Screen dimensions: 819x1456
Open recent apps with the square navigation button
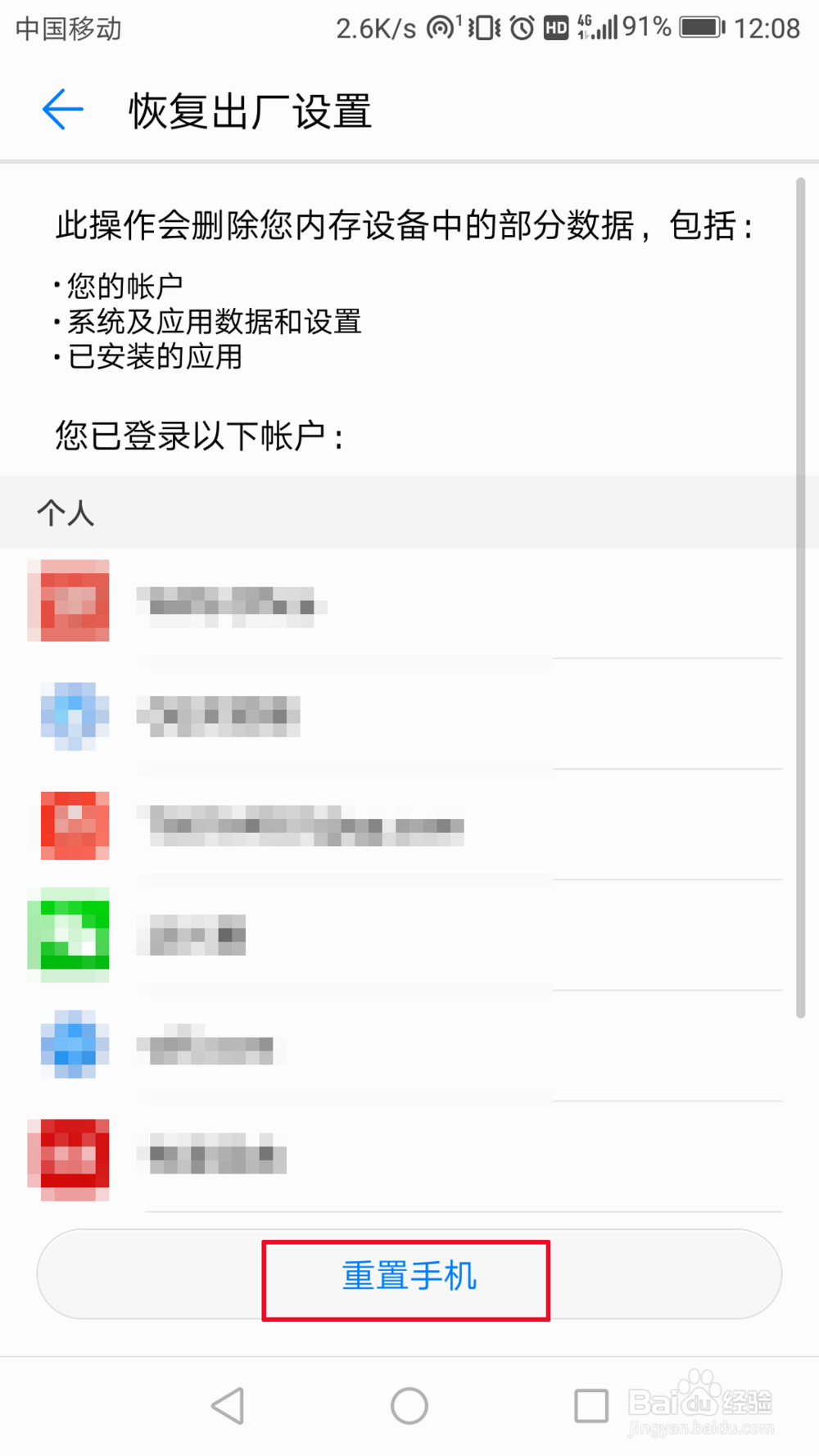coord(591,1405)
